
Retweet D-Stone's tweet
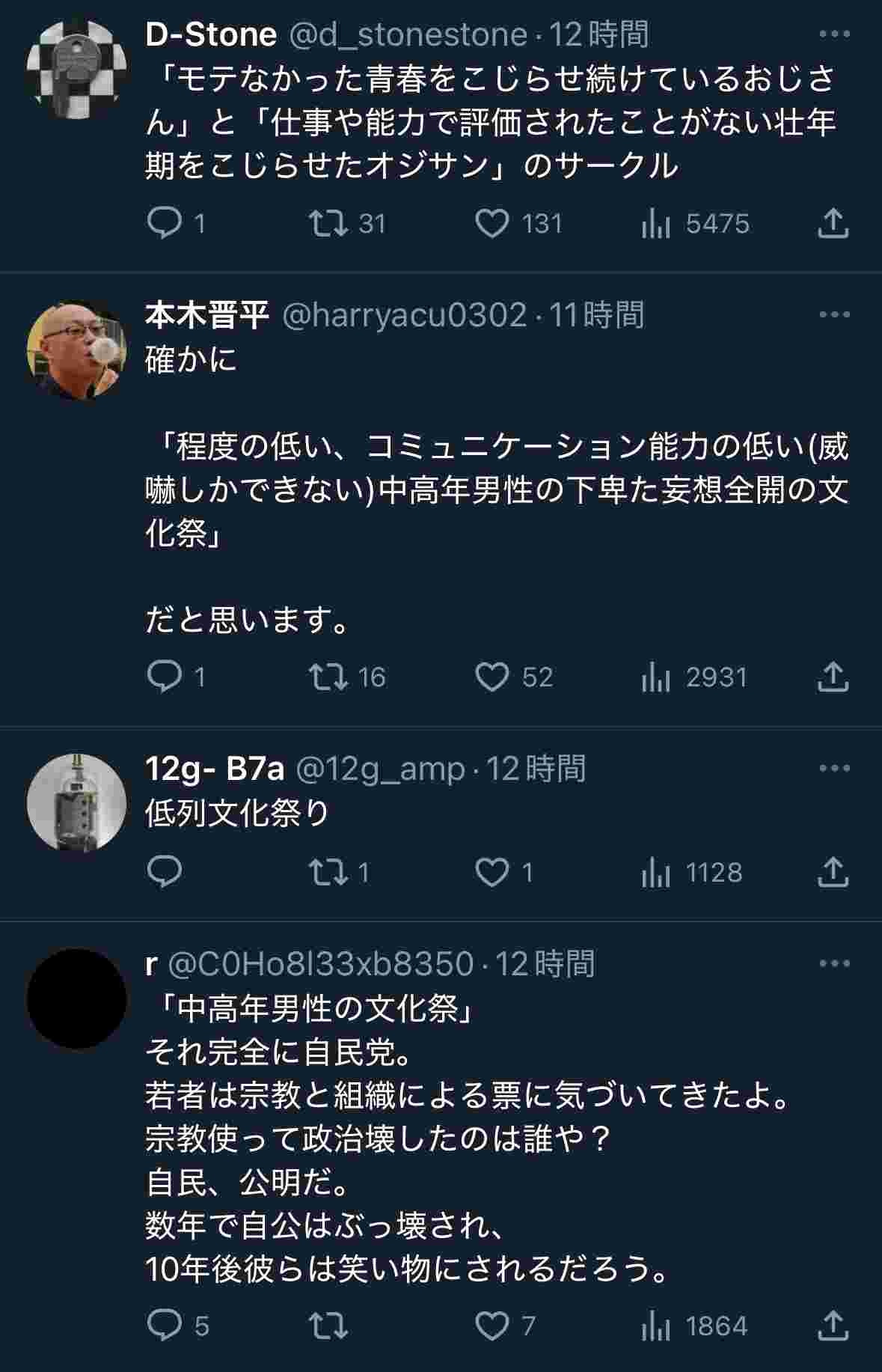tap(328, 223)
